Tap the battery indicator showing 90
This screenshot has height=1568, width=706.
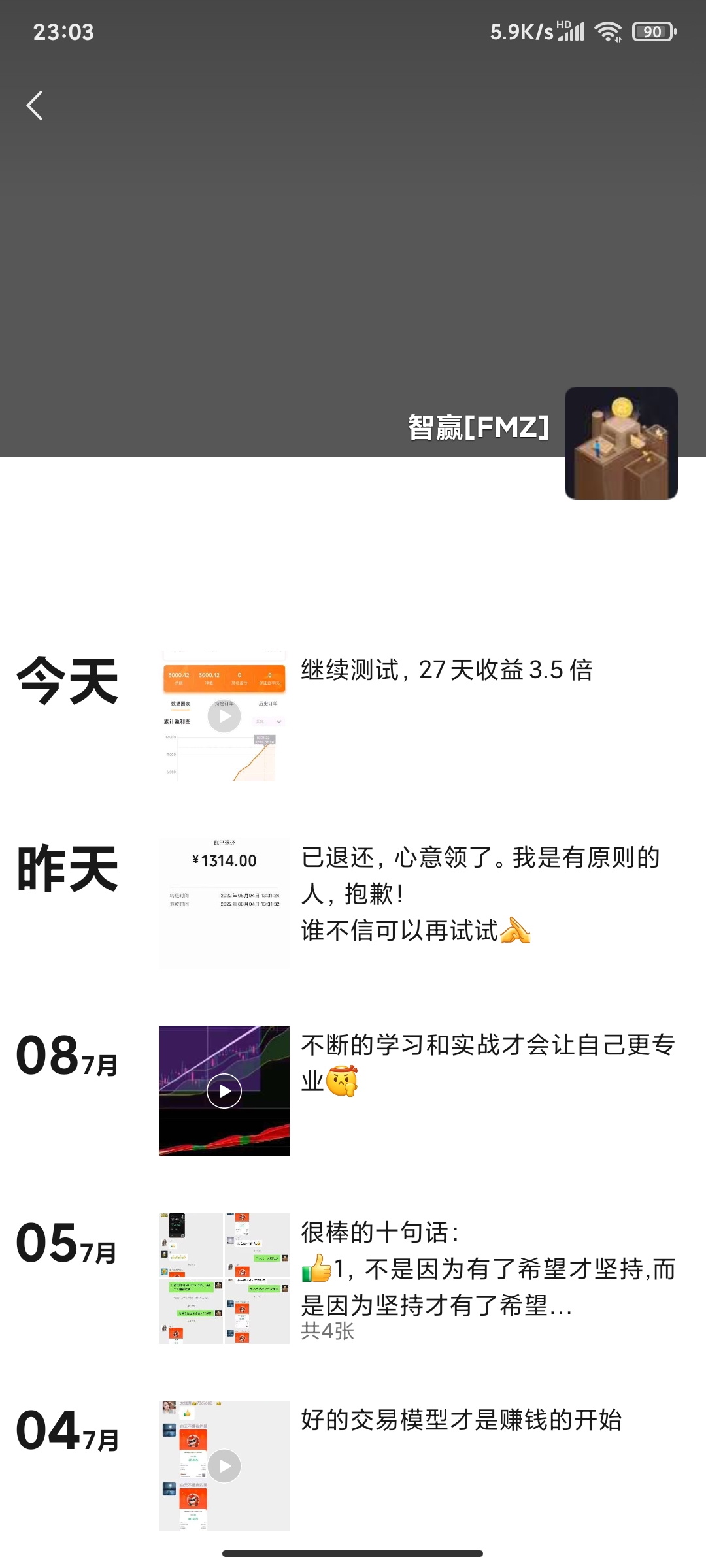click(652, 31)
